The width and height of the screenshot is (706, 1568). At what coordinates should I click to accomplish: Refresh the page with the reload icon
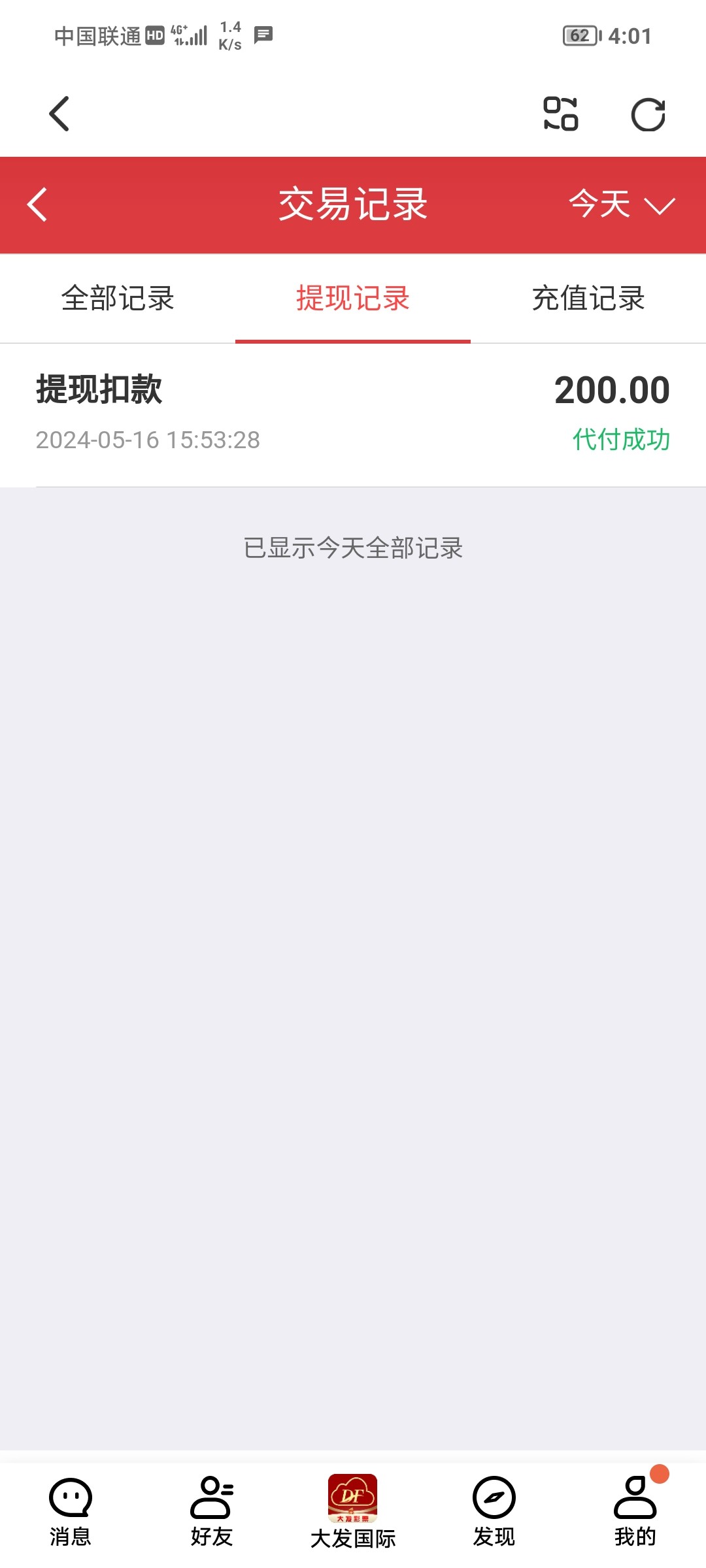[x=648, y=115]
